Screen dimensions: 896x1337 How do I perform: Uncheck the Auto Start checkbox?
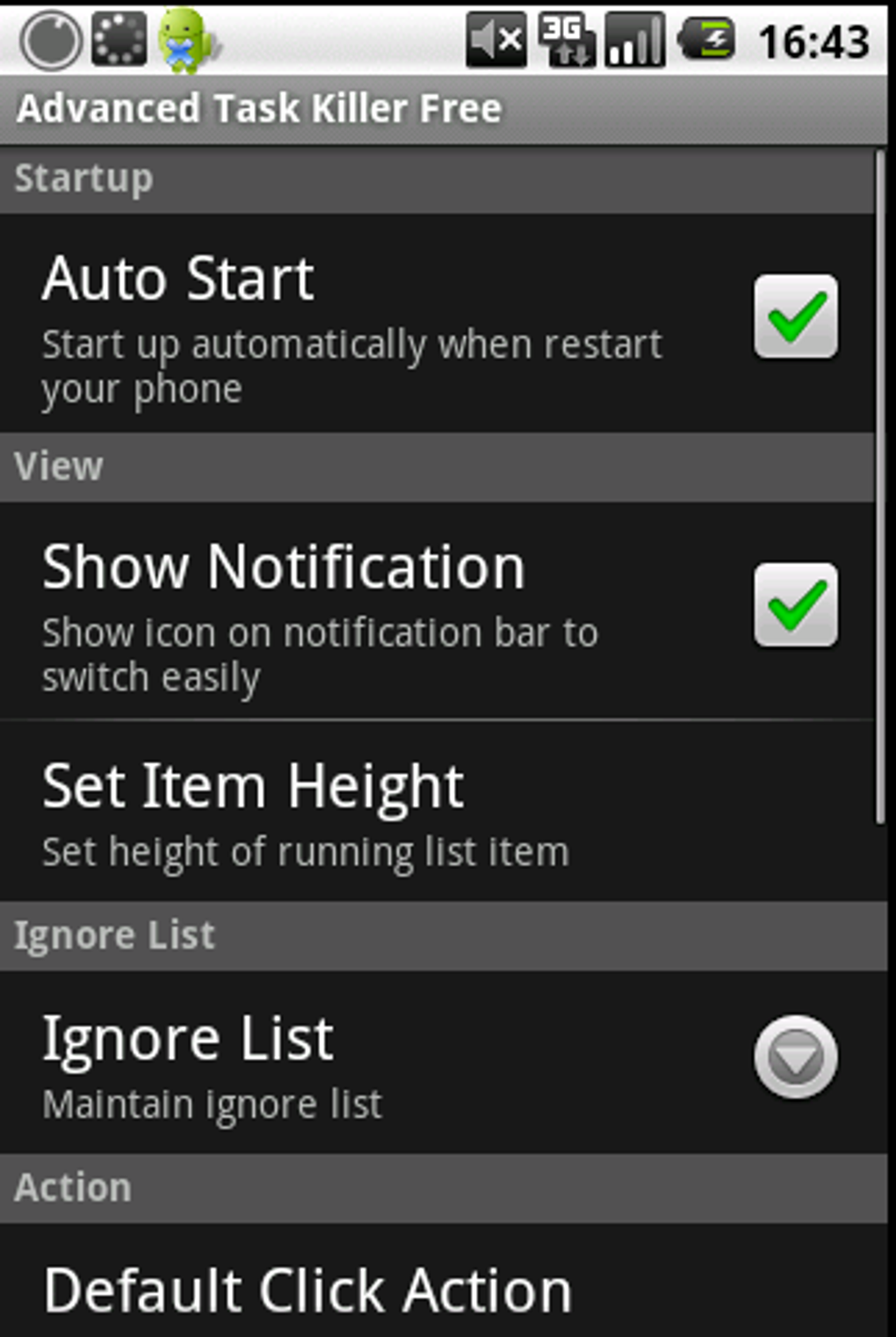point(795,317)
